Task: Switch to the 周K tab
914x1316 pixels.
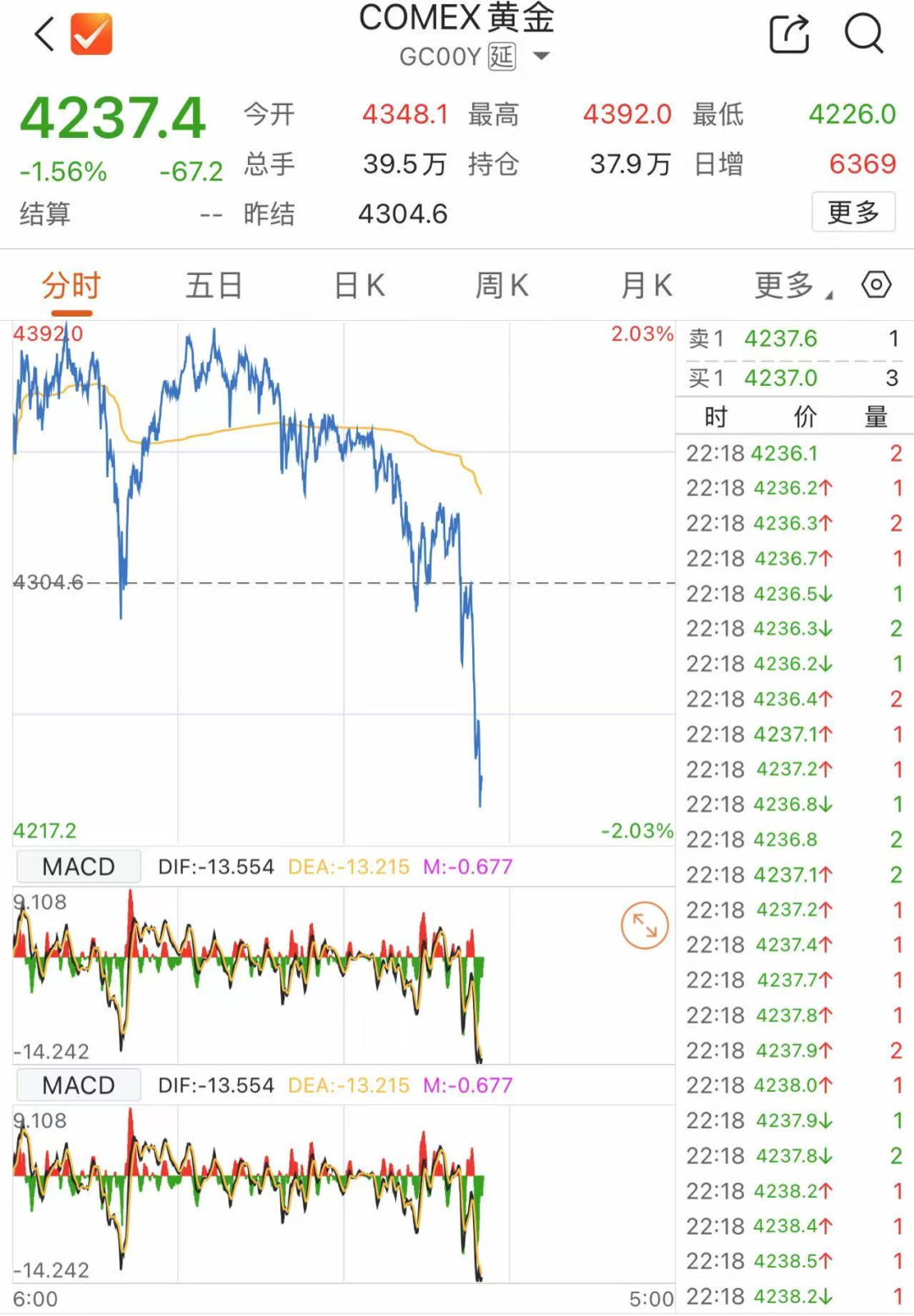Action: tap(501, 285)
